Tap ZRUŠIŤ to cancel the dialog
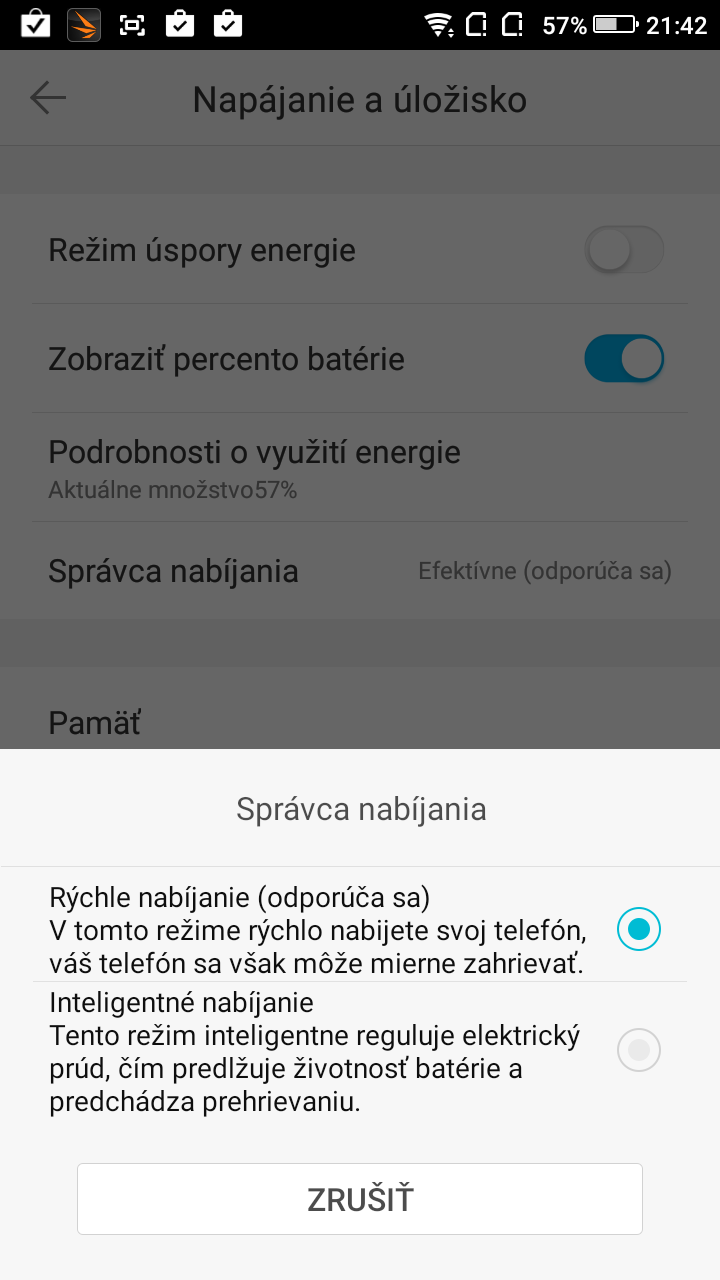 [360, 1199]
